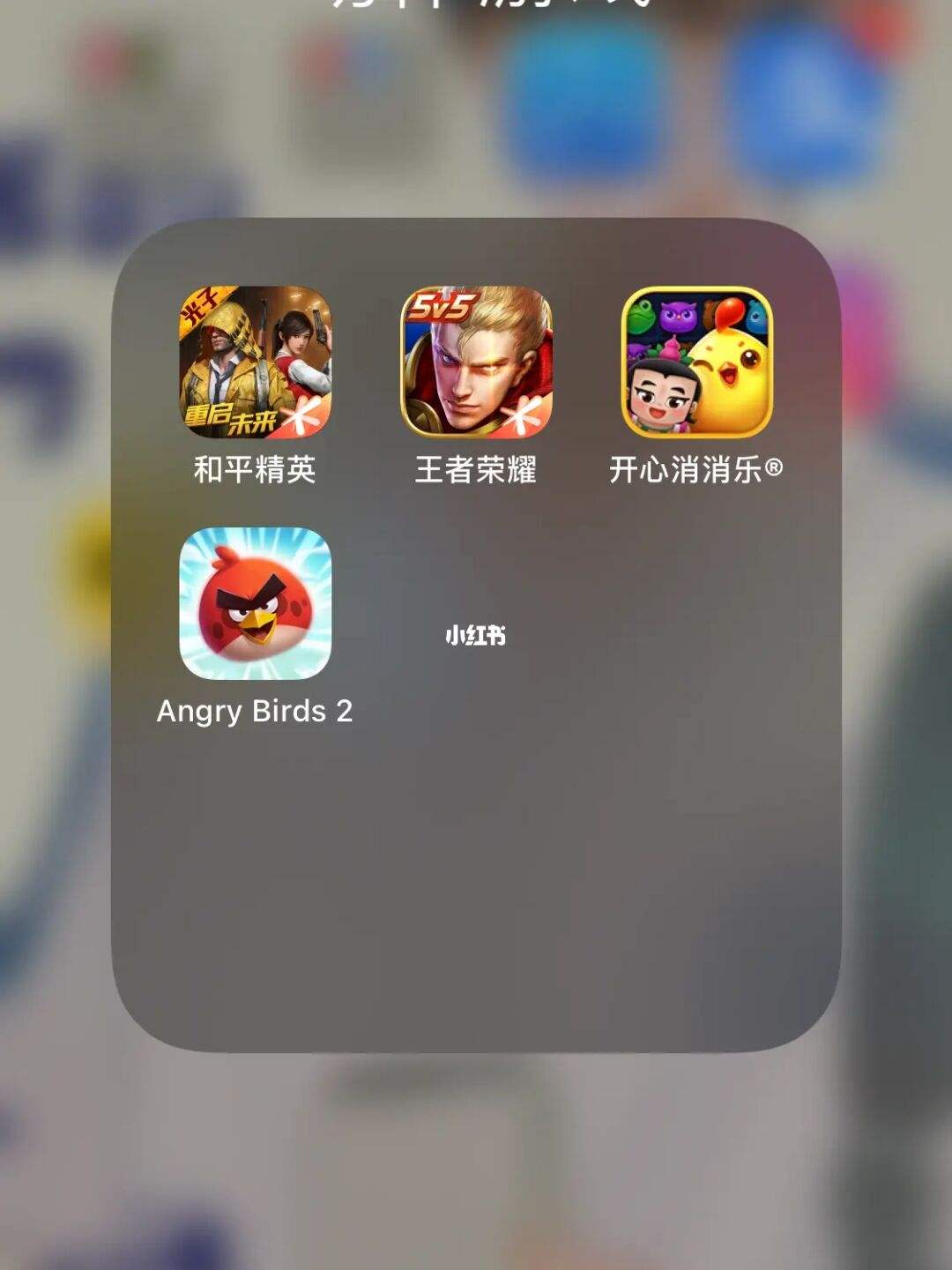Screen dimensions: 952x1270
Task: Launch Angry Birds 2
Action: 255,603
